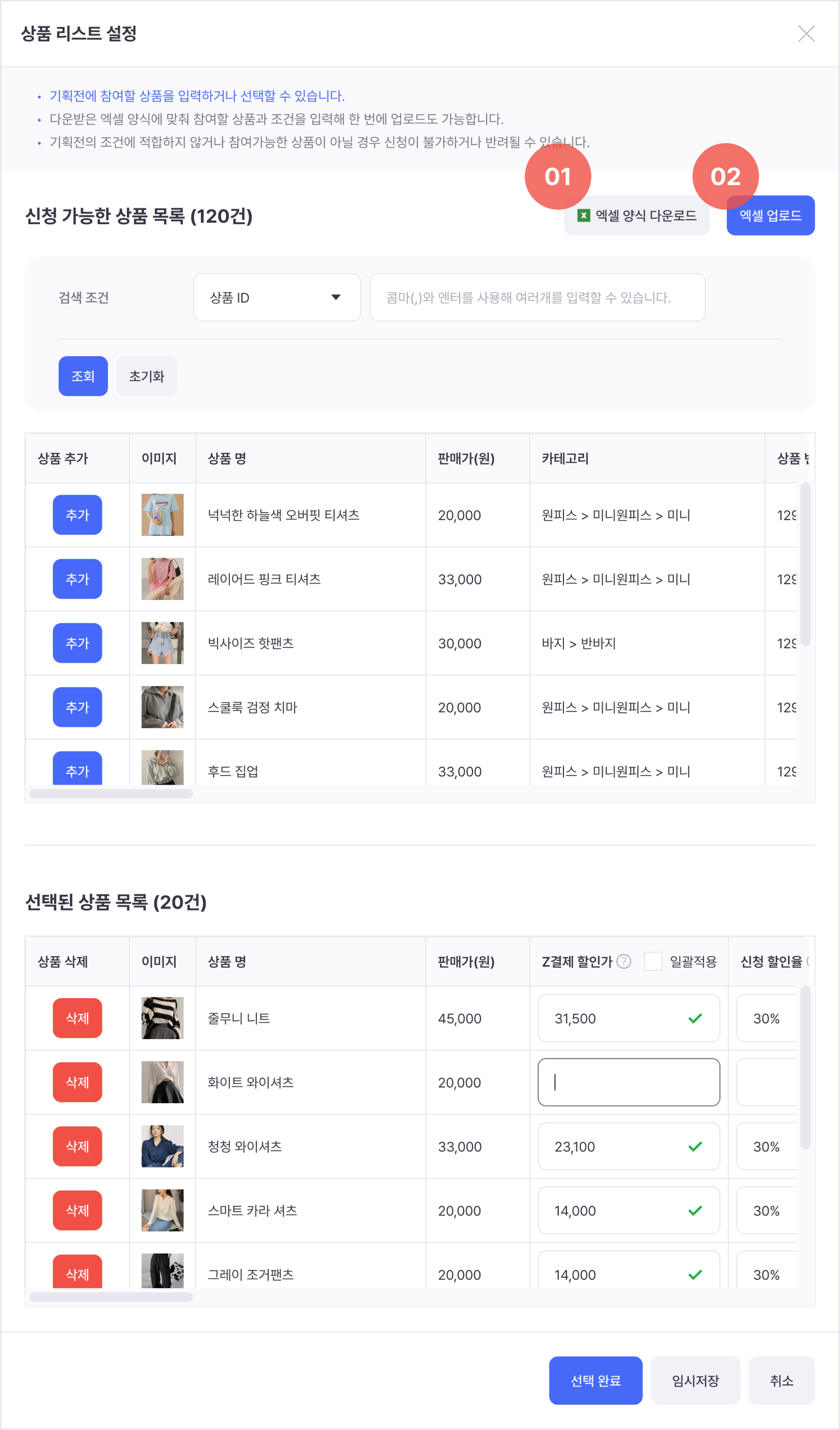Add 빅사이즈 핫팬츠 to the list

[77, 643]
